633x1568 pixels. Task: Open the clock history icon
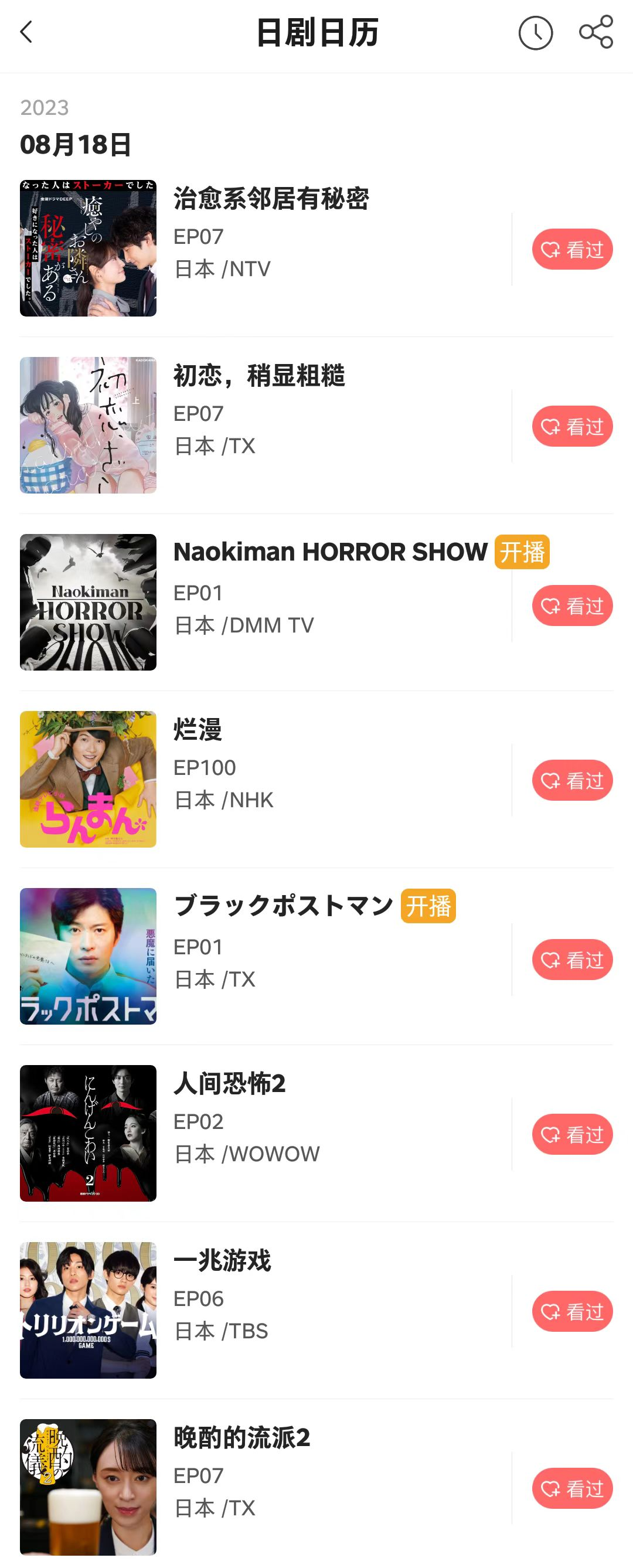tap(535, 33)
